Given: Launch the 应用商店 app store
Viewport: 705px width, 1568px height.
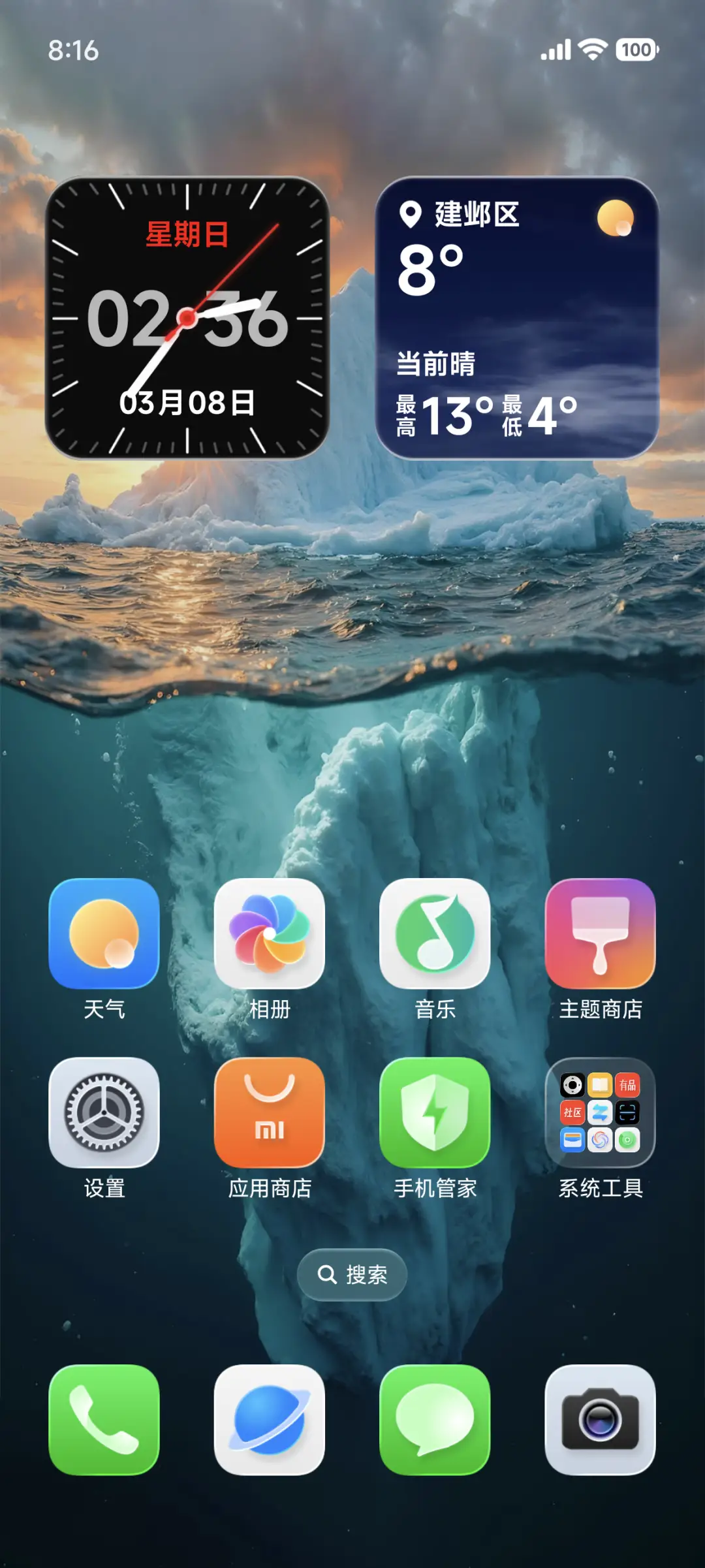Looking at the screenshot, I should click(x=270, y=1112).
